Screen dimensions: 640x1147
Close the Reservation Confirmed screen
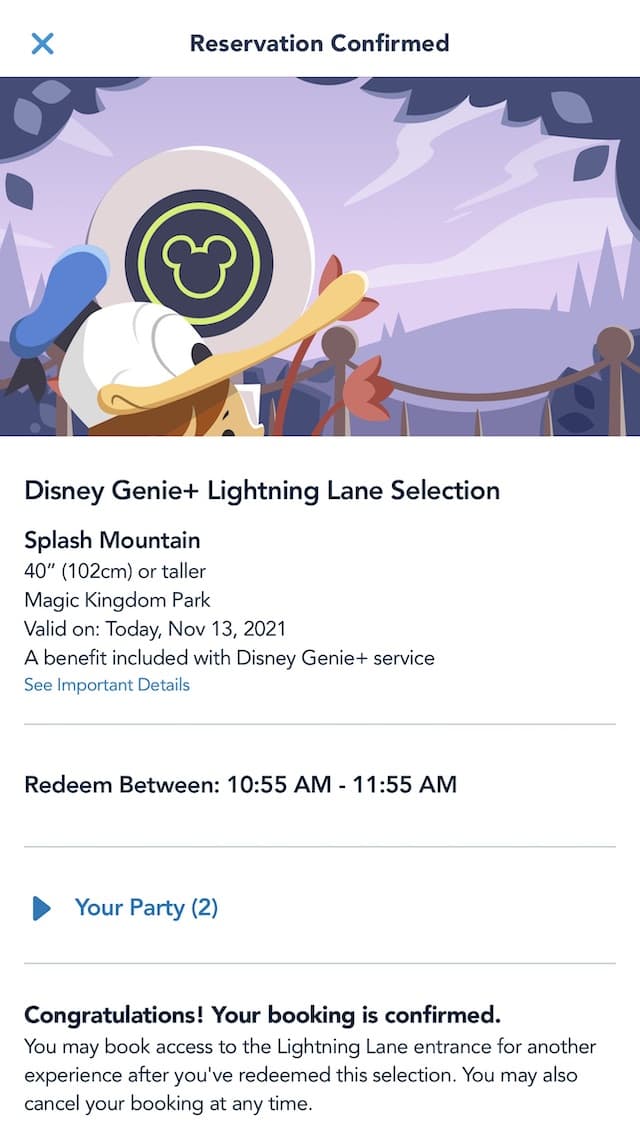(x=42, y=43)
